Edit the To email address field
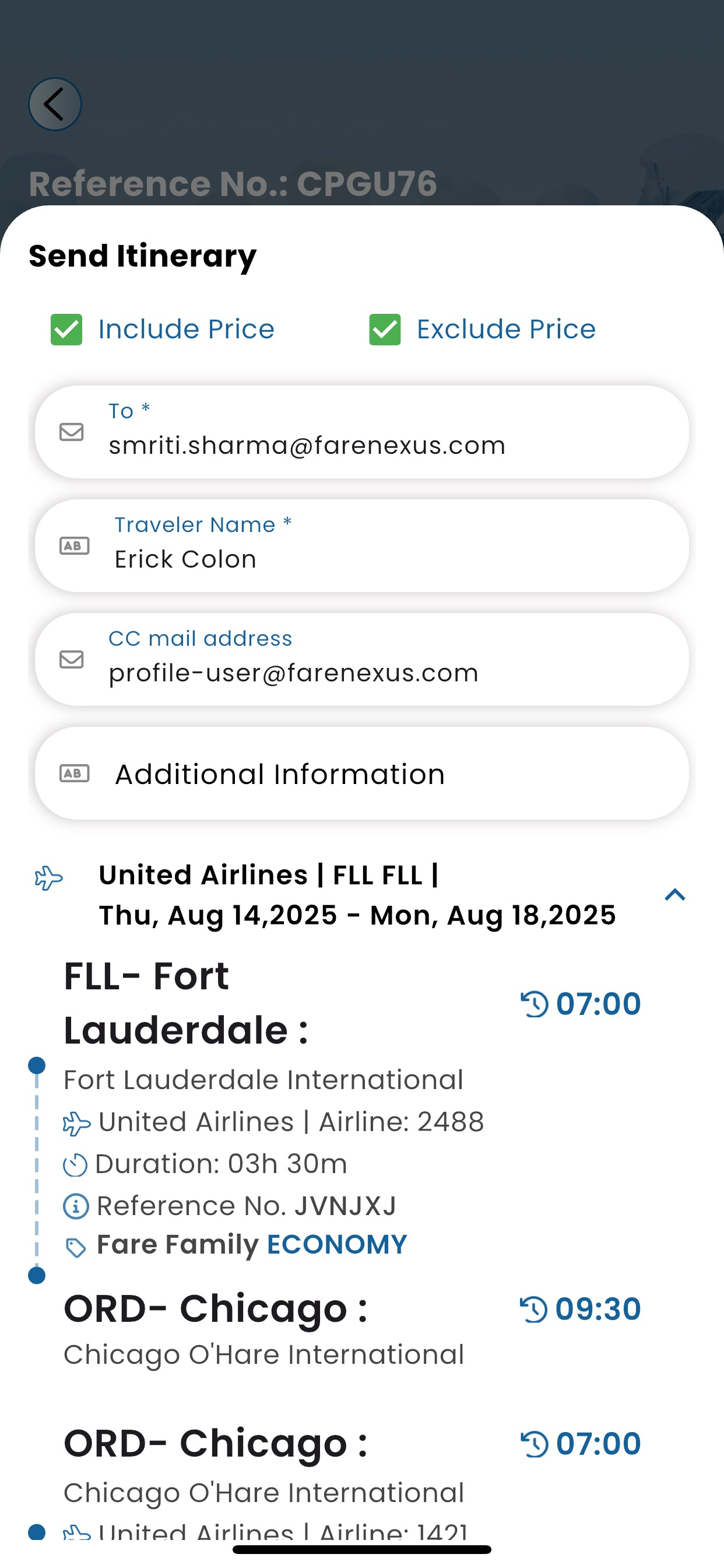 (x=362, y=432)
